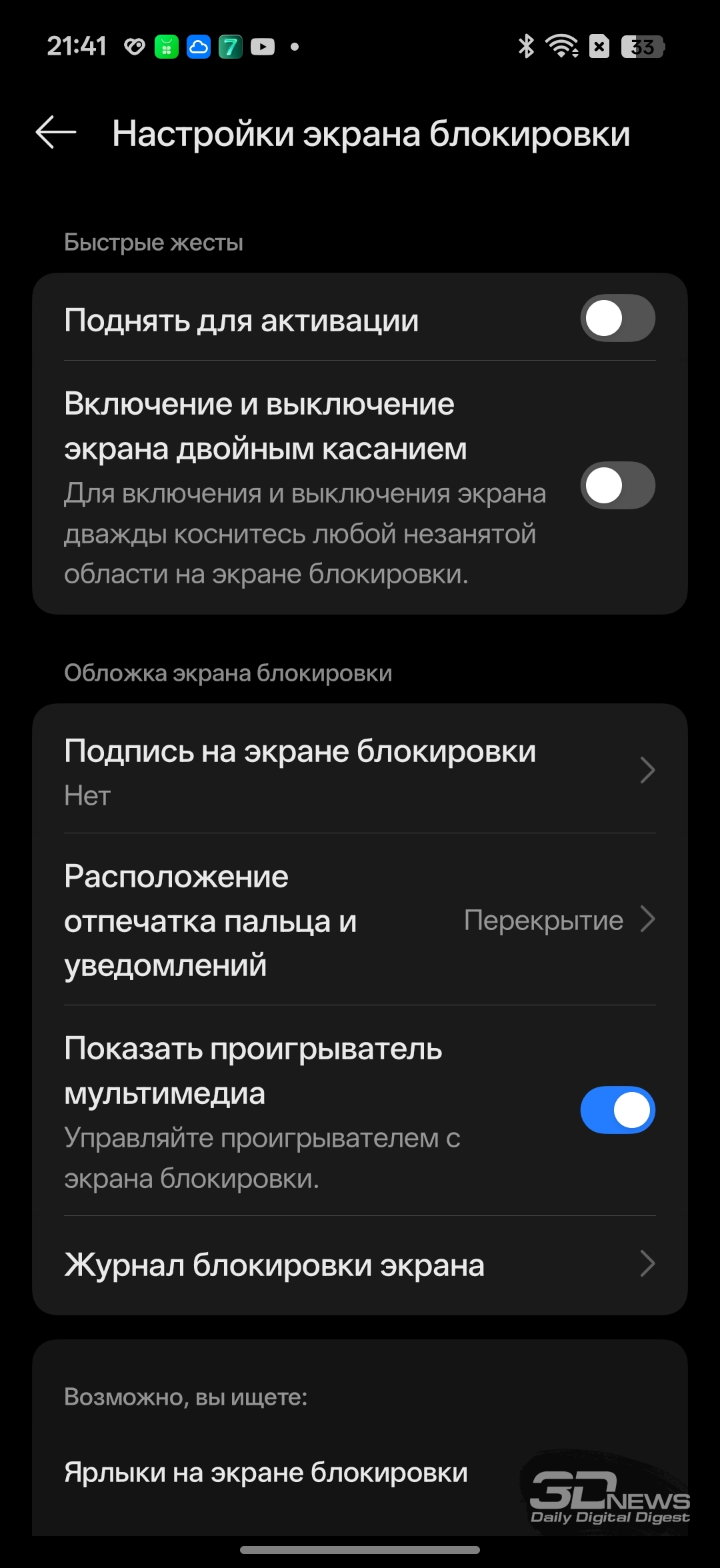The width and height of the screenshot is (720, 1568).
Task: Enable the Поднять для активации switch
Action: (617, 319)
